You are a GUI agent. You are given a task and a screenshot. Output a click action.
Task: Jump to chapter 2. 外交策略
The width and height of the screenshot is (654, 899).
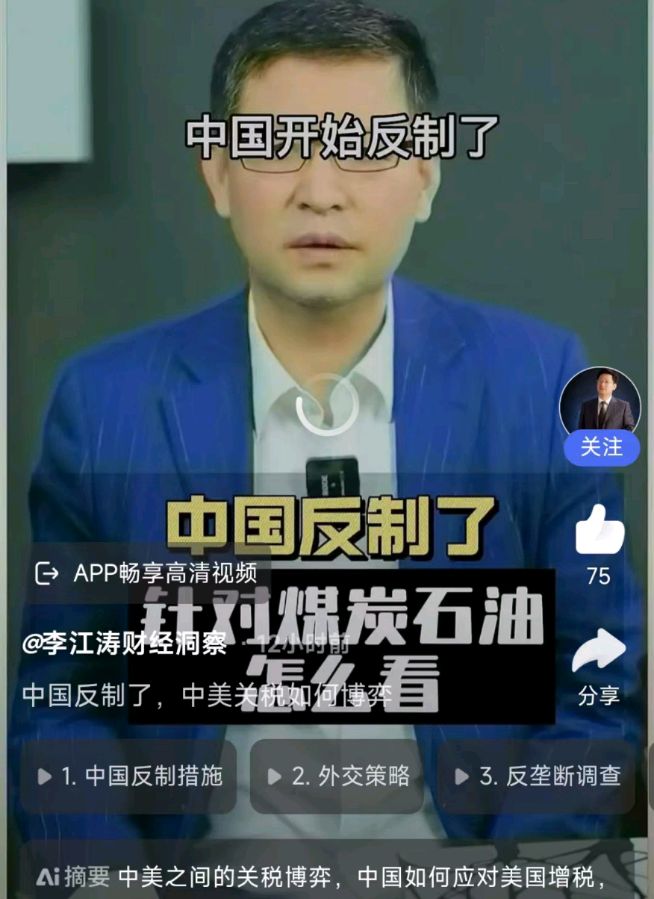(337, 776)
